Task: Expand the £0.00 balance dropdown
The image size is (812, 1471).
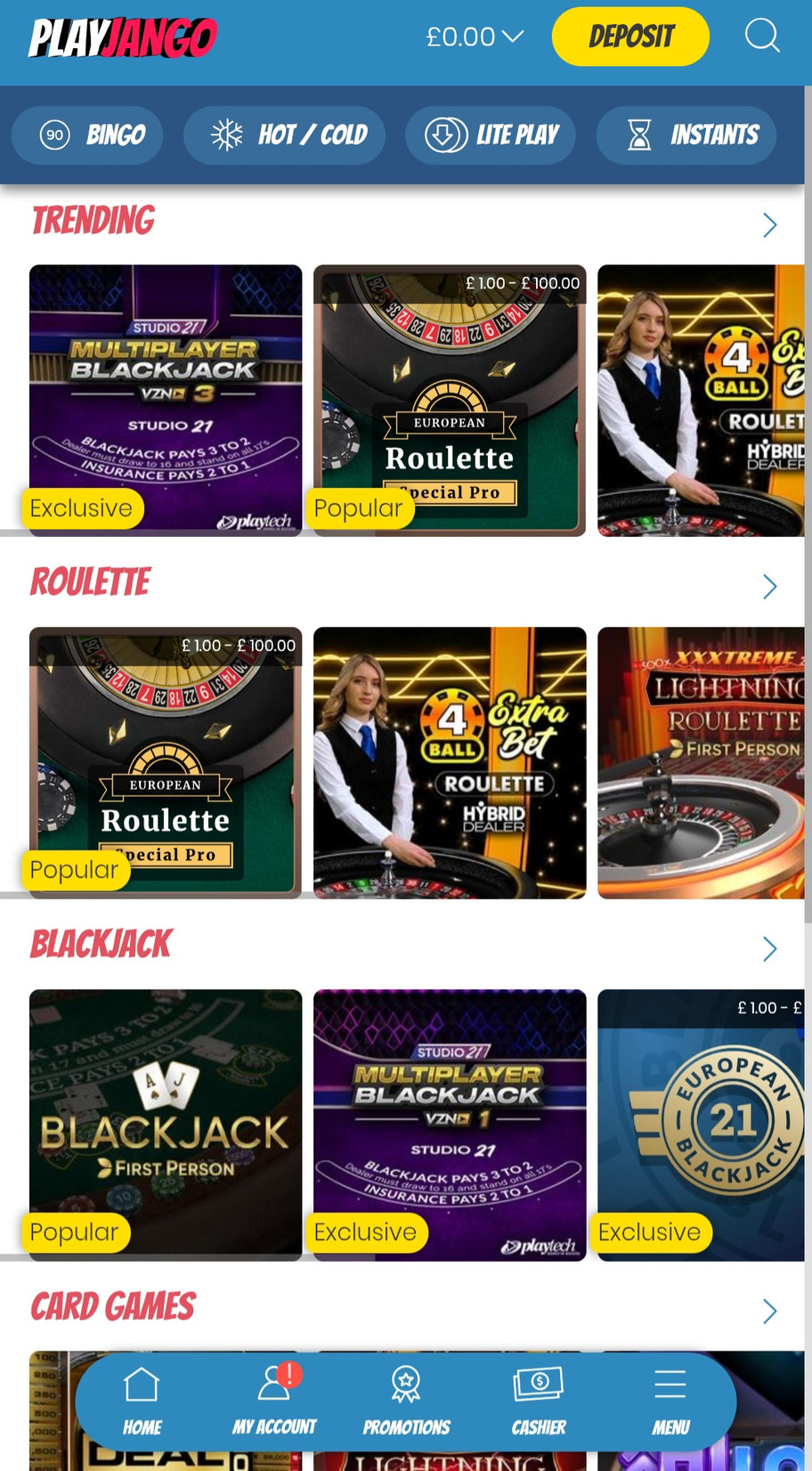Action: click(475, 37)
